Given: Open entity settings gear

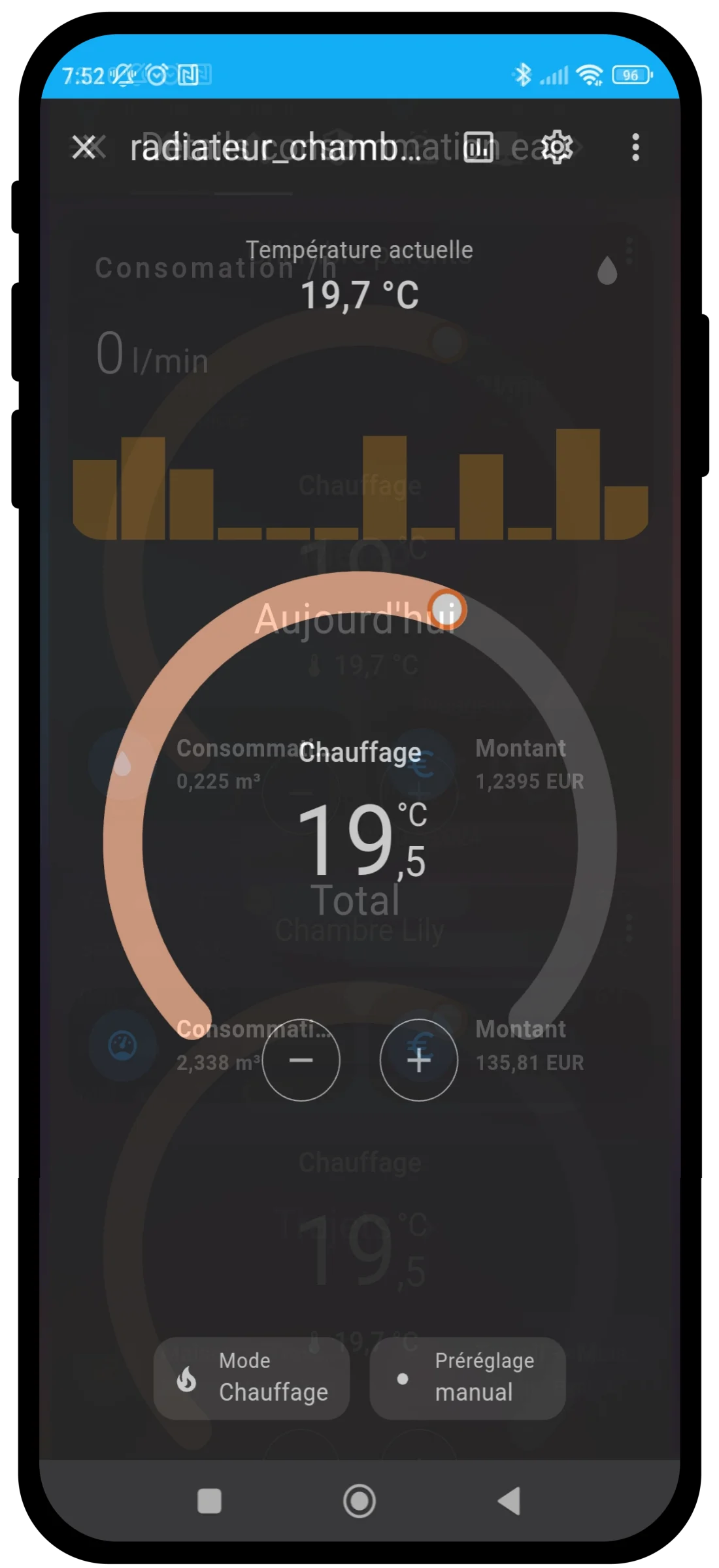Looking at the screenshot, I should 557,147.
